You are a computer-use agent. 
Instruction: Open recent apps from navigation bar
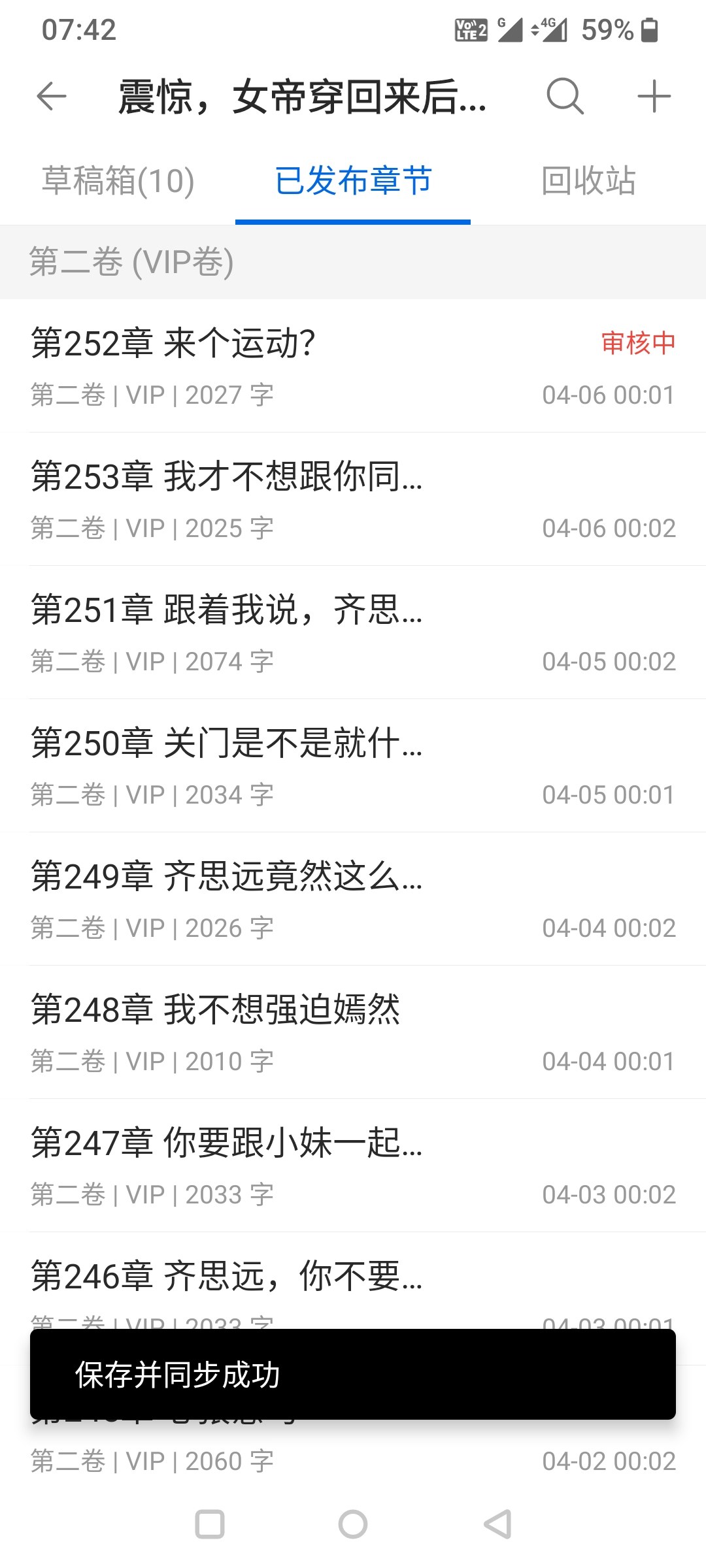pyautogui.click(x=210, y=1524)
